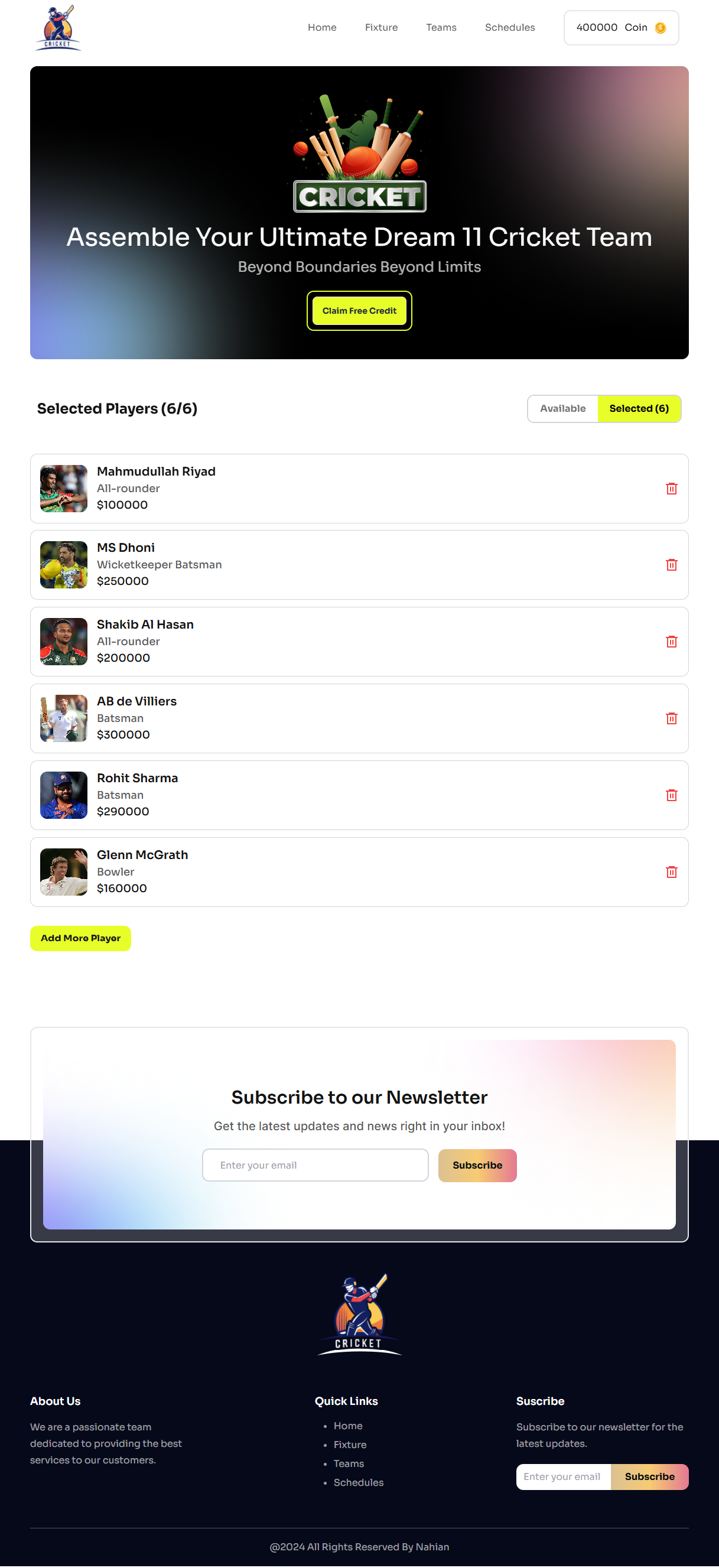Tap Add More Player button
The height and width of the screenshot is (1568, 719).
[x=80, y=938]
